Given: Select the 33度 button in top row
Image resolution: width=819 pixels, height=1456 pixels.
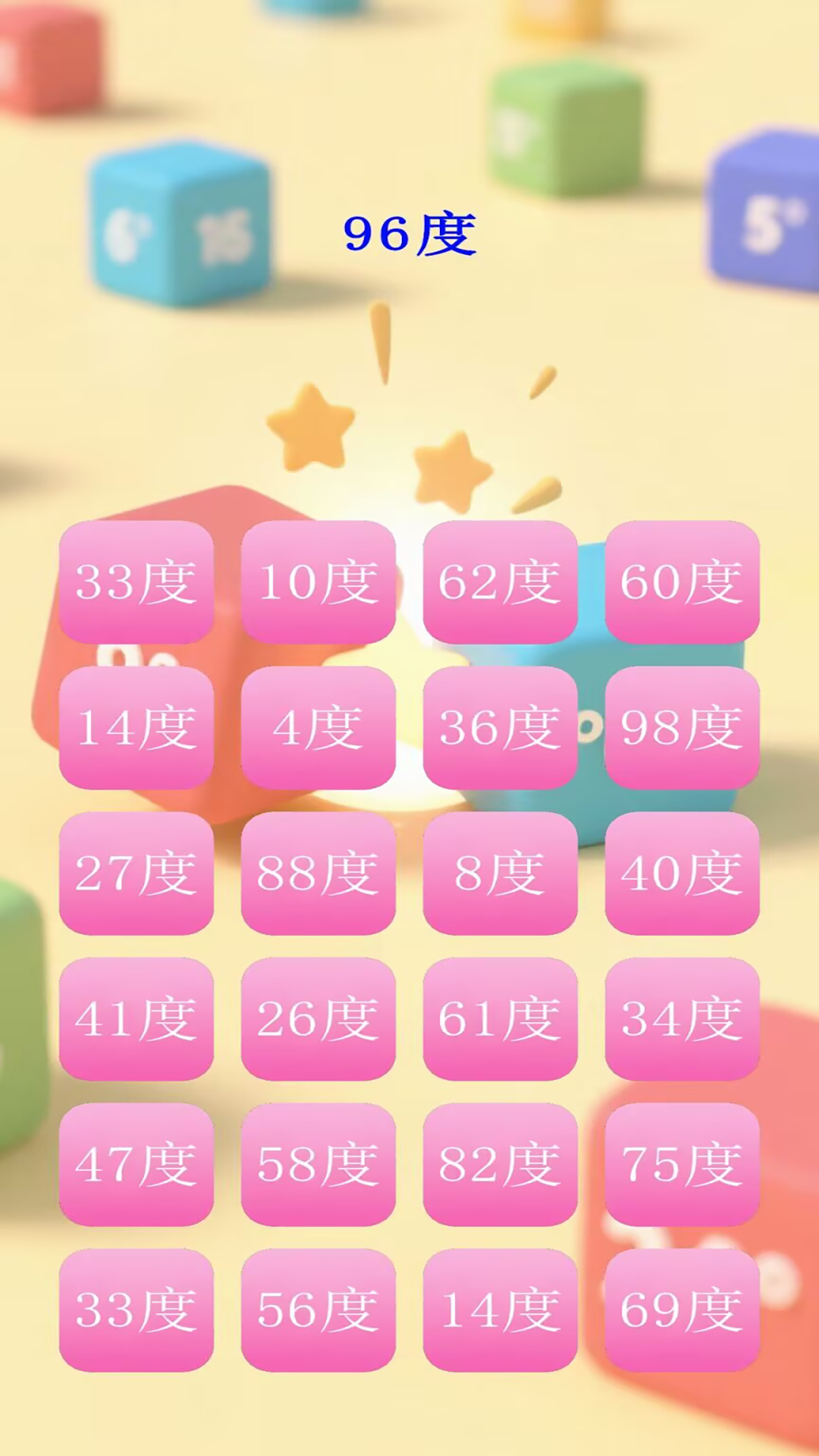Looking at the screenshot, I should point(136,584).
